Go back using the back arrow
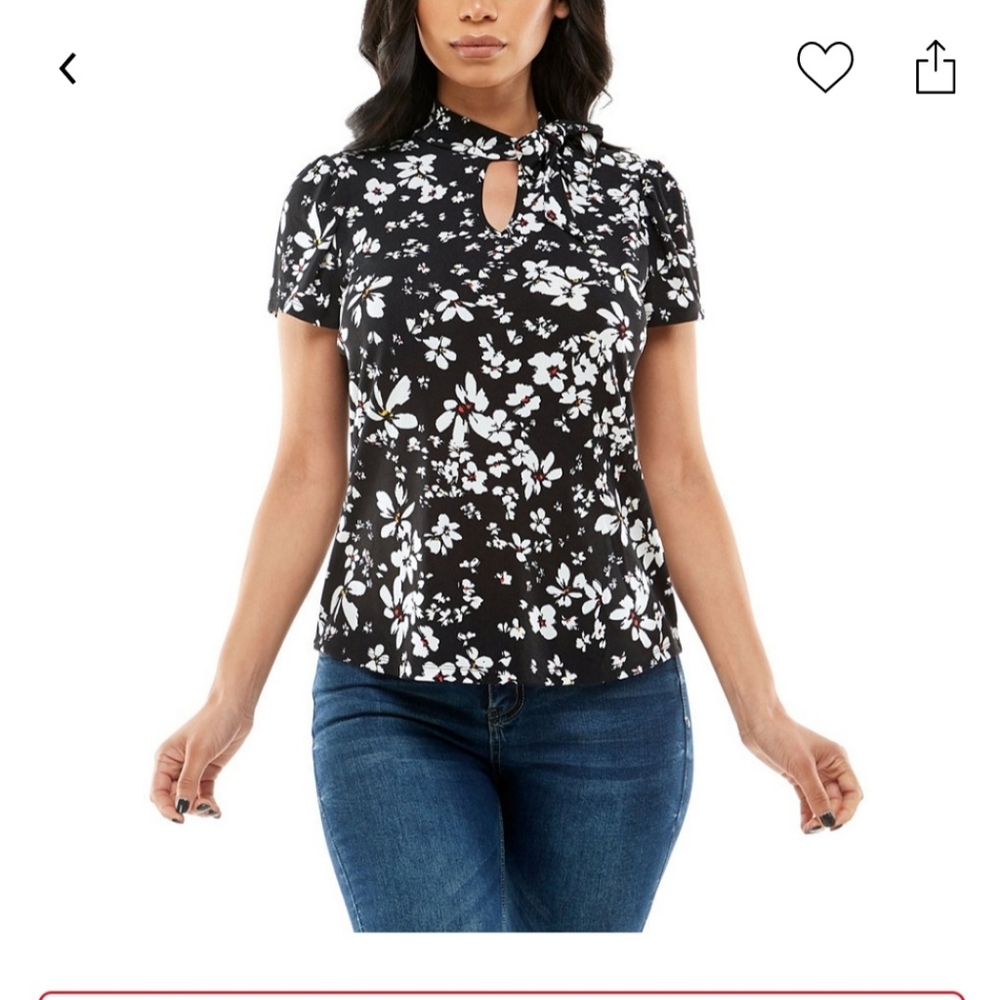Viewport: 1000px width, 1000px height. pos(67,69)
